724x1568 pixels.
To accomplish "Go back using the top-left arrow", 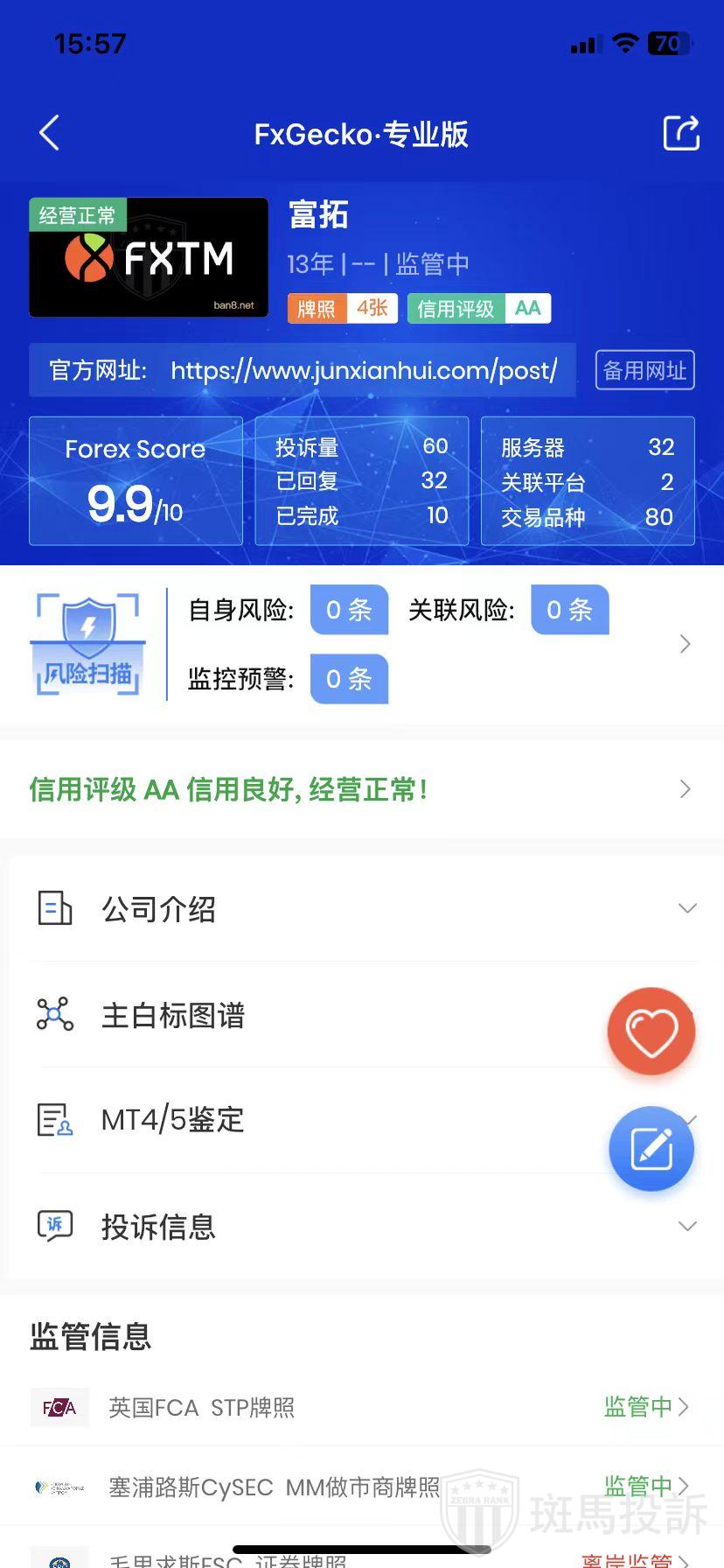I will click(50, 134).
